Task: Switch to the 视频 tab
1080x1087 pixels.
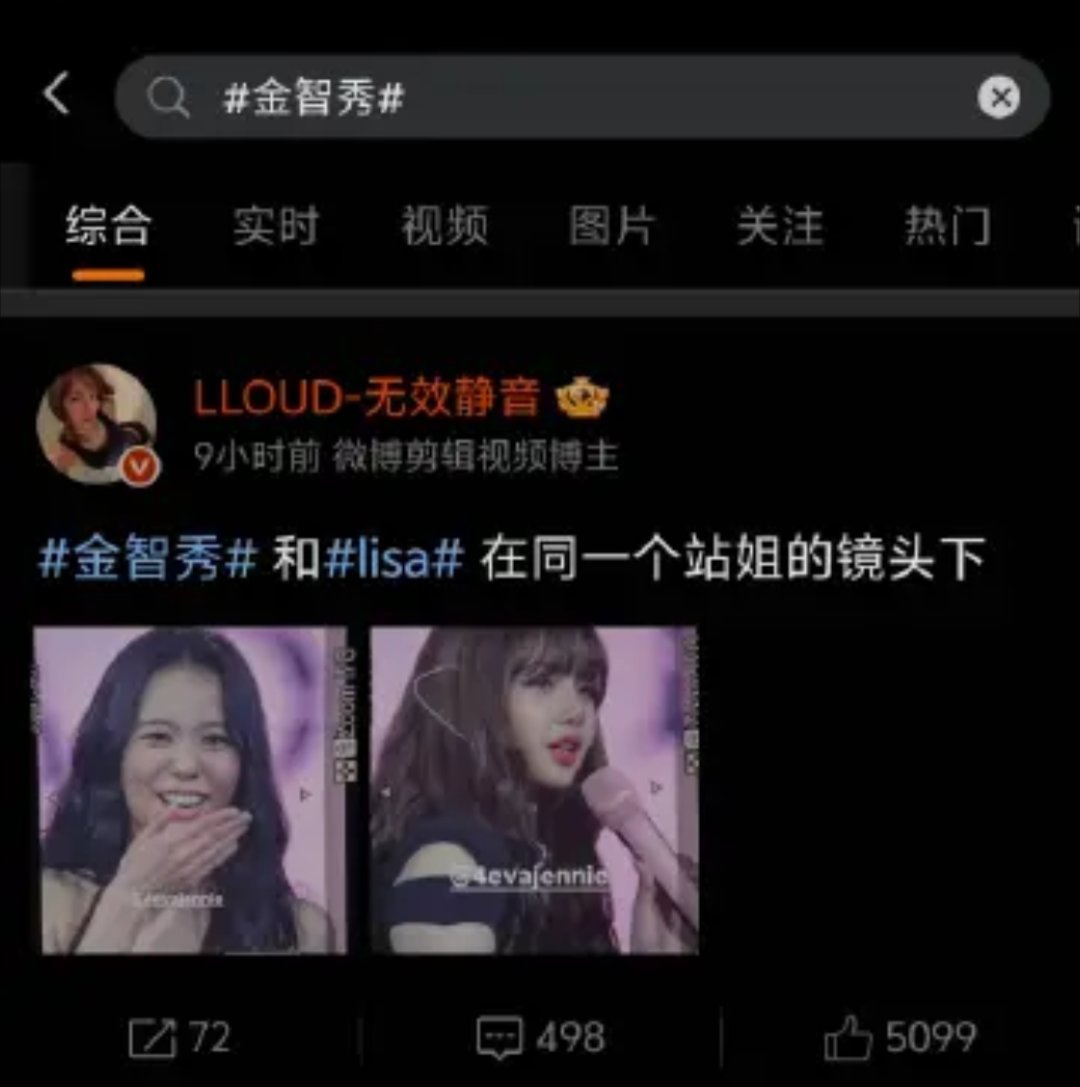Action: pyautogui.click(x=444, y=228)
